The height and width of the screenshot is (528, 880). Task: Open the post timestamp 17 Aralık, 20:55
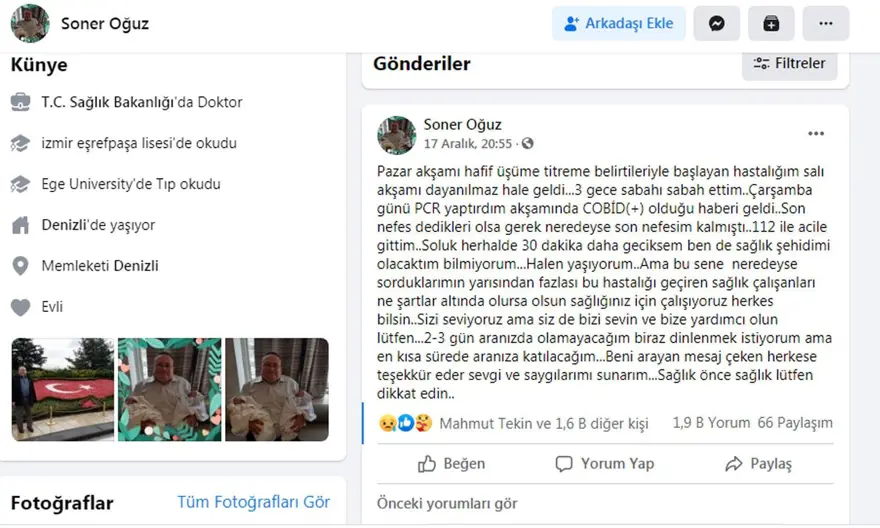[468, 144]
